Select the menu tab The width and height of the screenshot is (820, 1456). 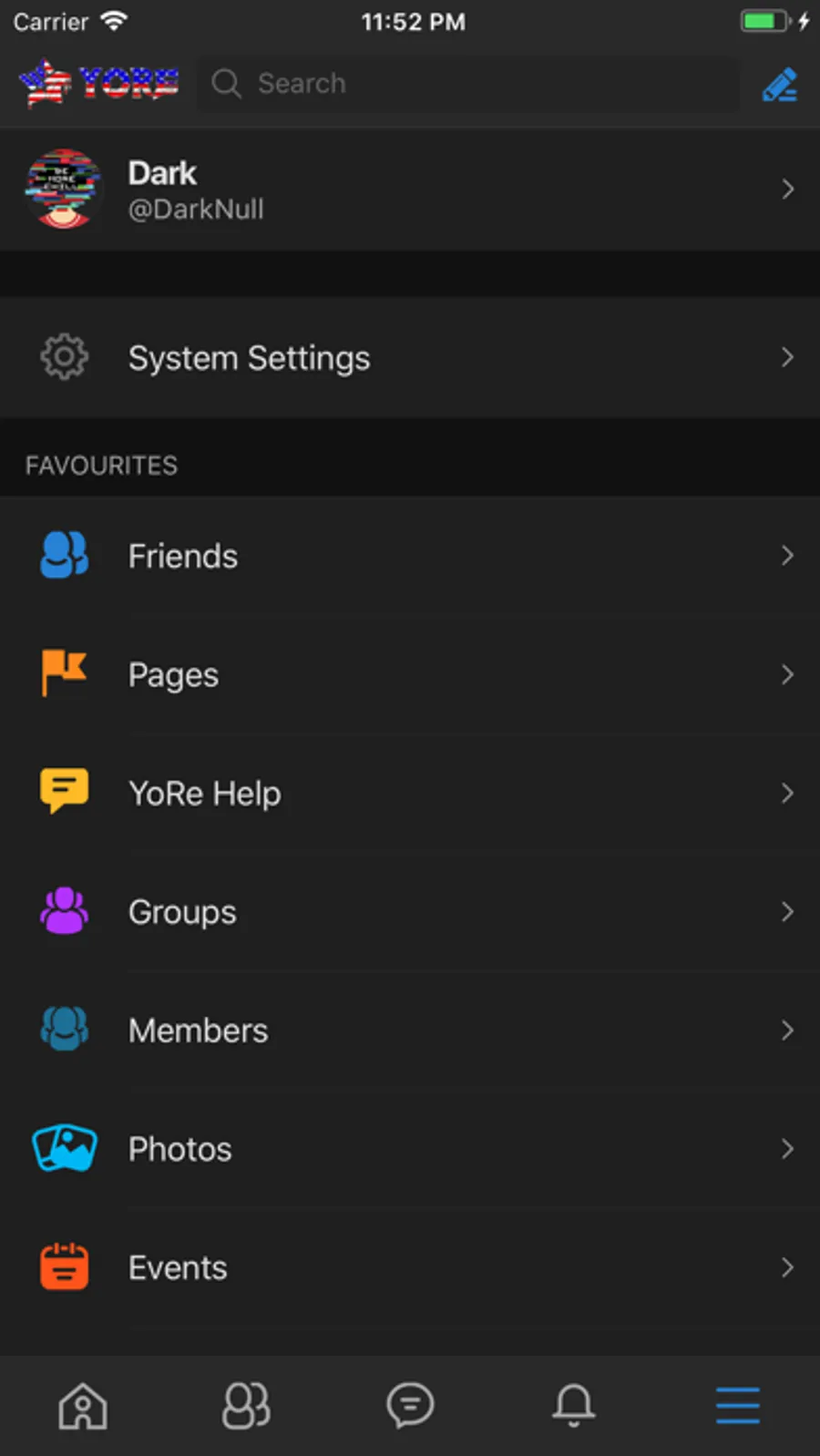tap(737, 1405)
